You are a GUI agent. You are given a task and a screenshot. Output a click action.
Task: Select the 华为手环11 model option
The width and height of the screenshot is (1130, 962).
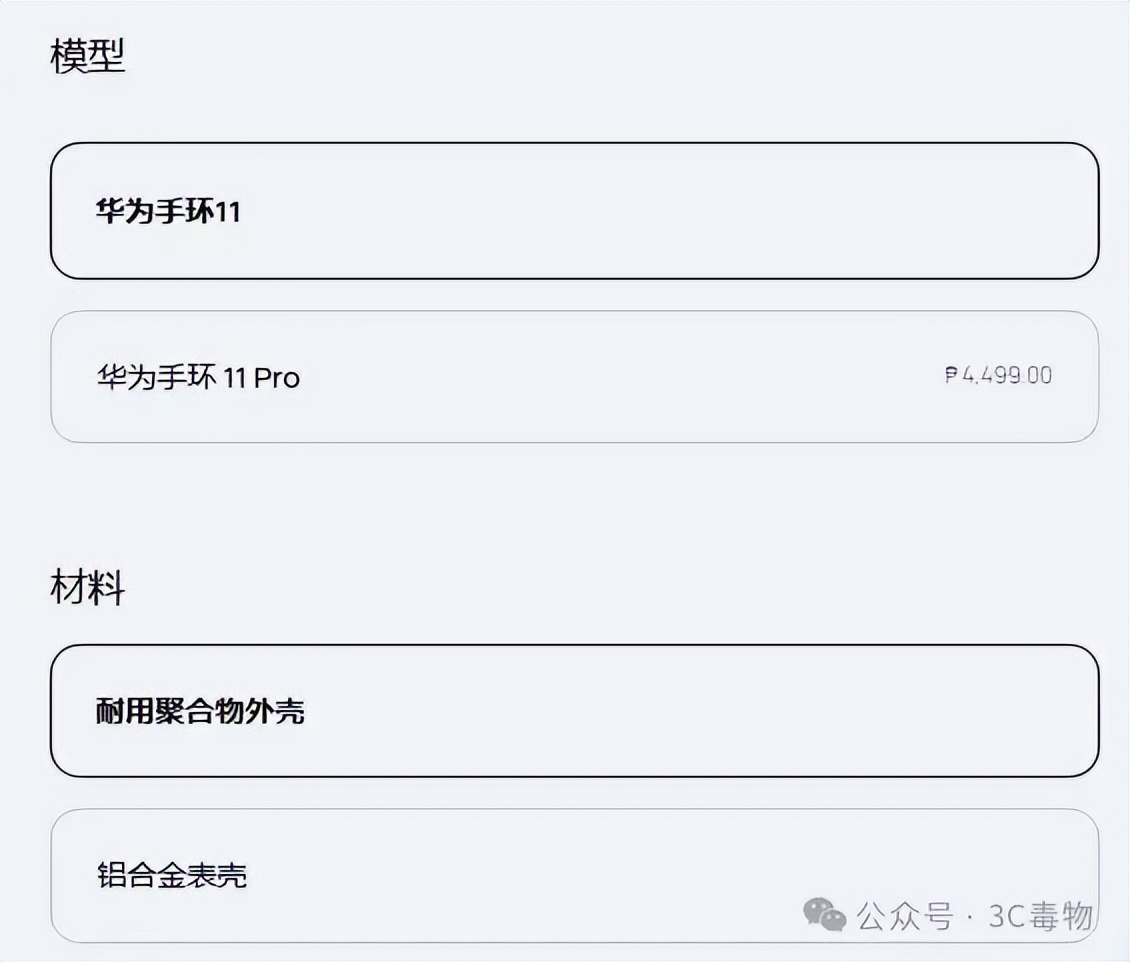pyautogui.click(x=574, y=211)
